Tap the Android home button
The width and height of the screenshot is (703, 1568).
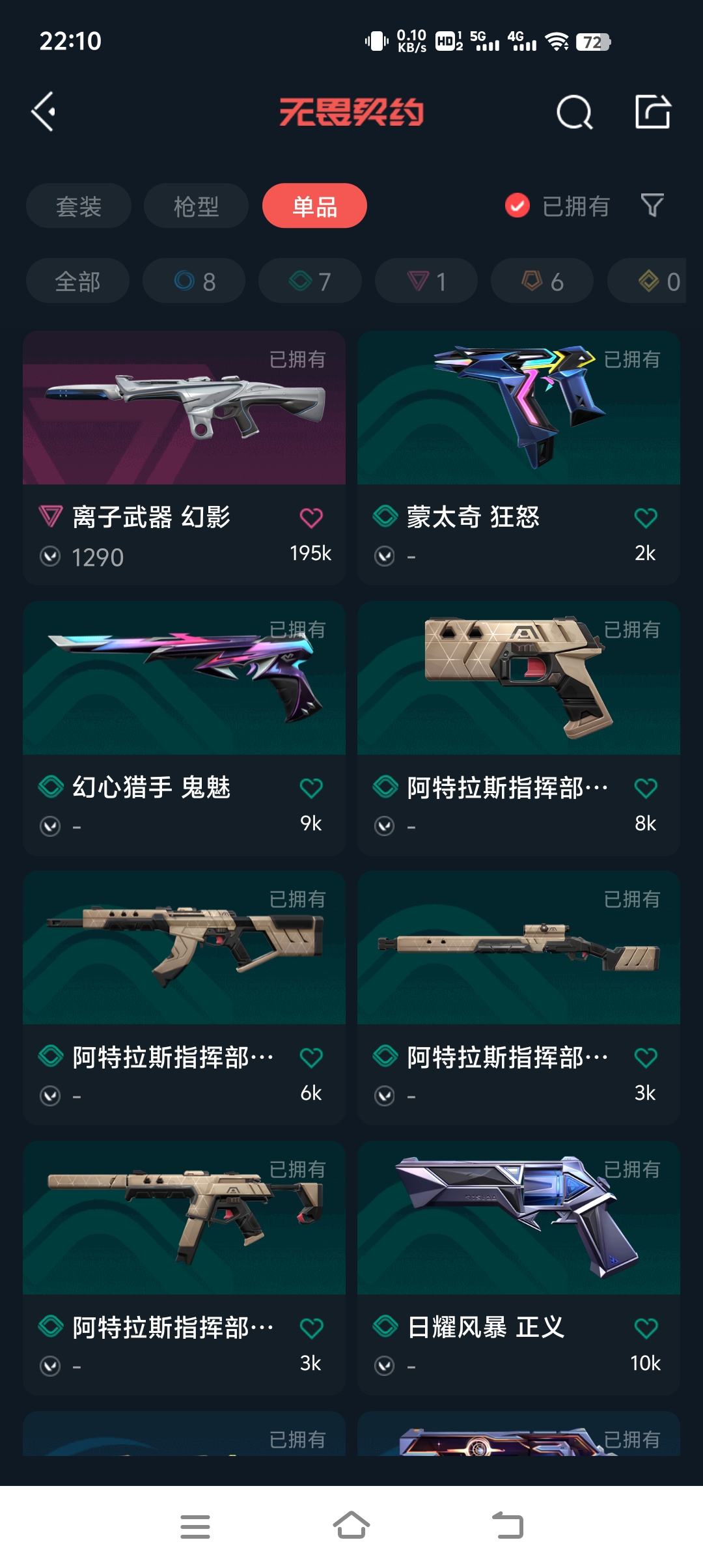click(351, 1527)
